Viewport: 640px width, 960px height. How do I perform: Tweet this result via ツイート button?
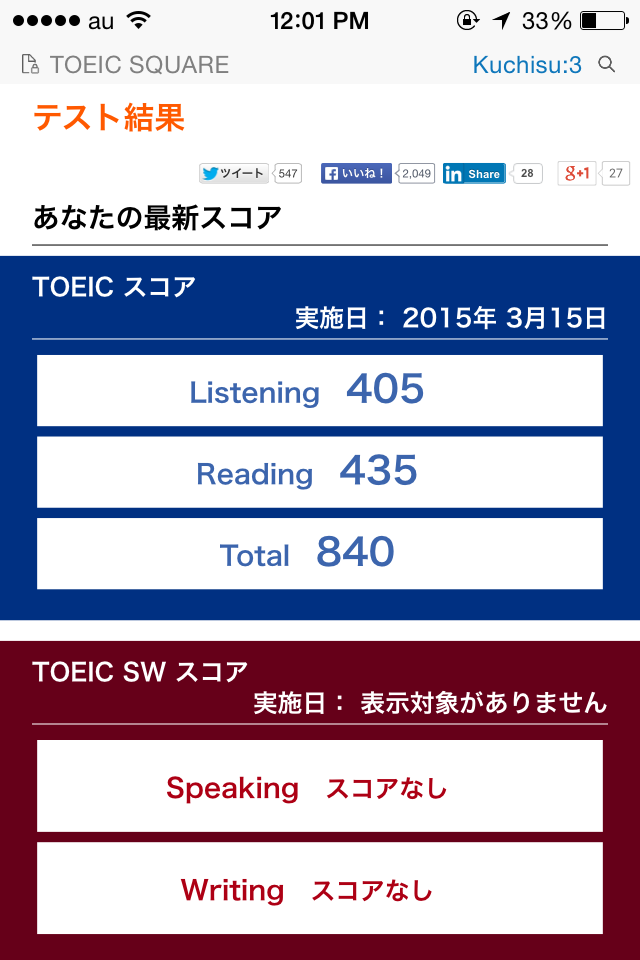tap(234, 173)
